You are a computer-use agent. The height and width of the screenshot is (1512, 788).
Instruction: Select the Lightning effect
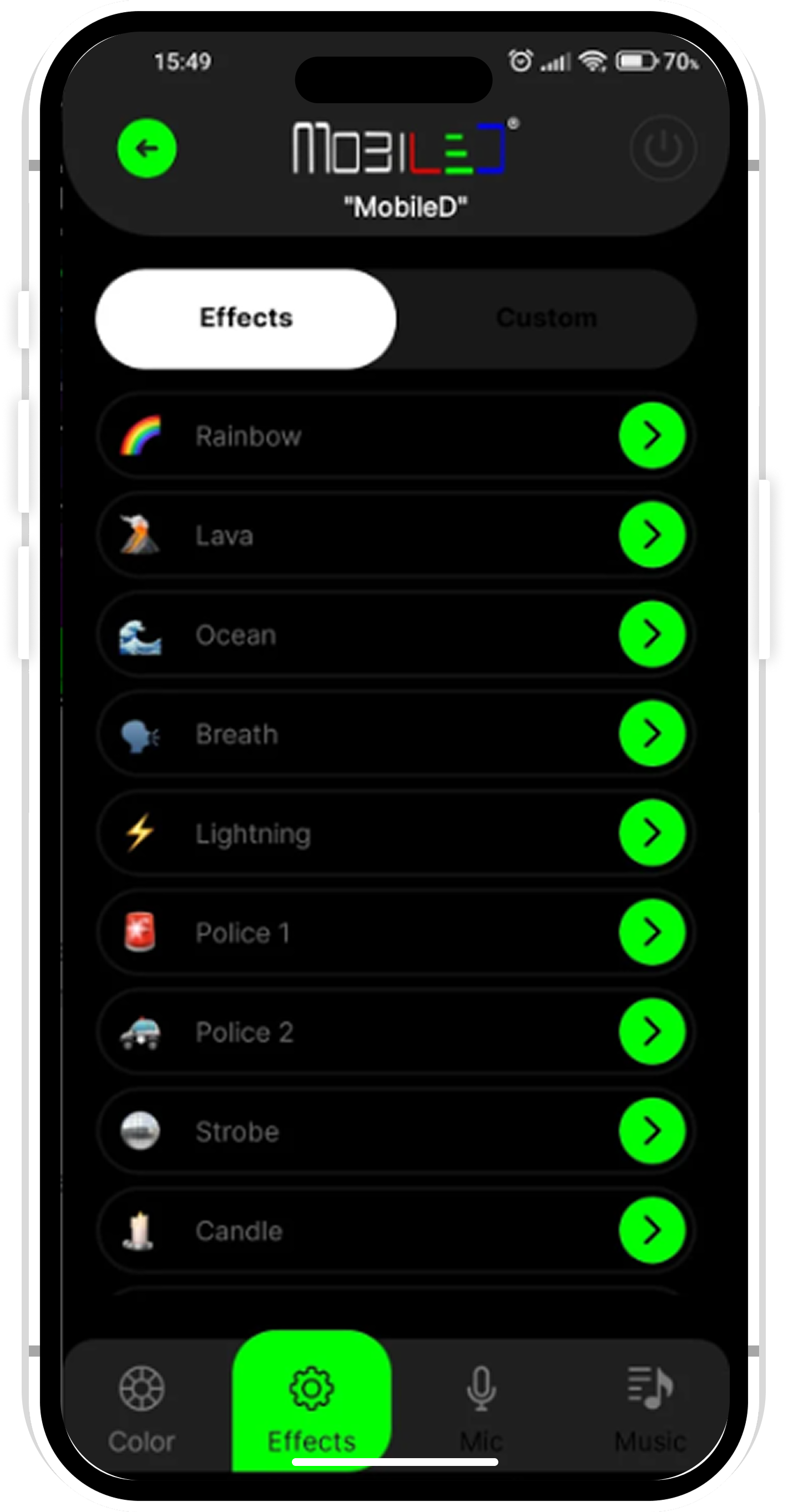(651, 833)
